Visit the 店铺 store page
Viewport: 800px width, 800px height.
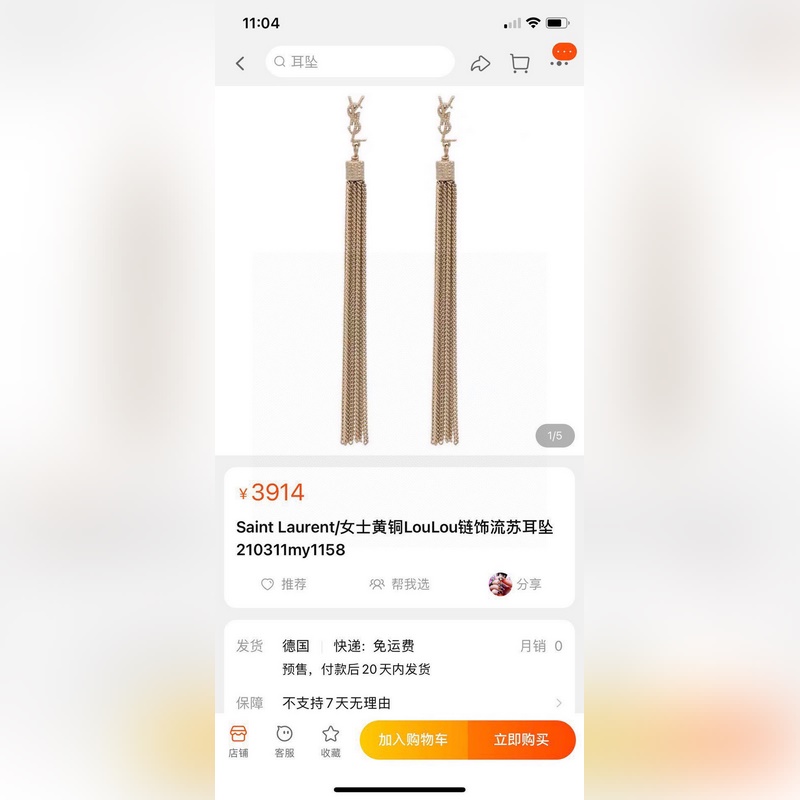point(238,741)
